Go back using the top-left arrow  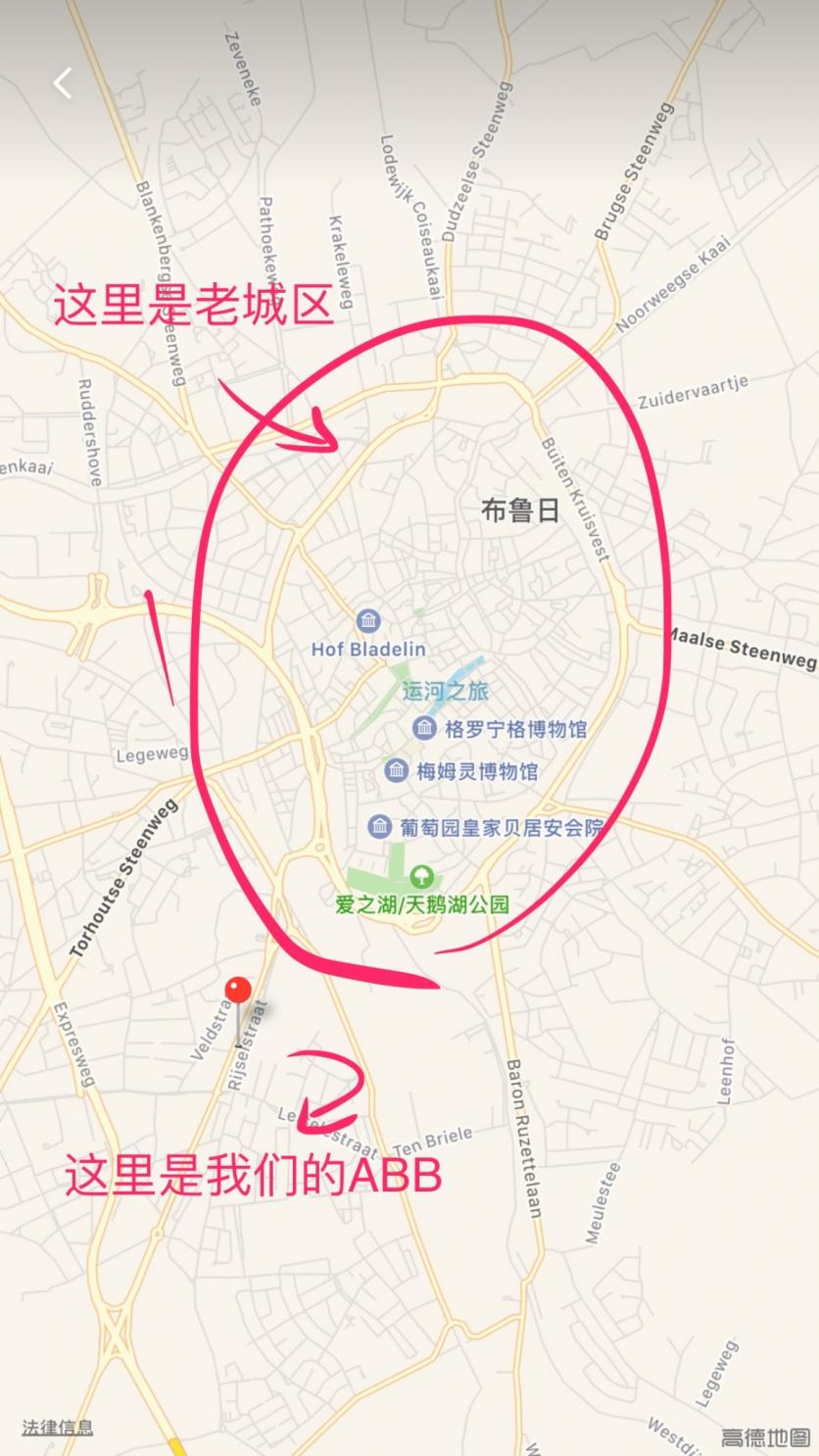[63, 83]
